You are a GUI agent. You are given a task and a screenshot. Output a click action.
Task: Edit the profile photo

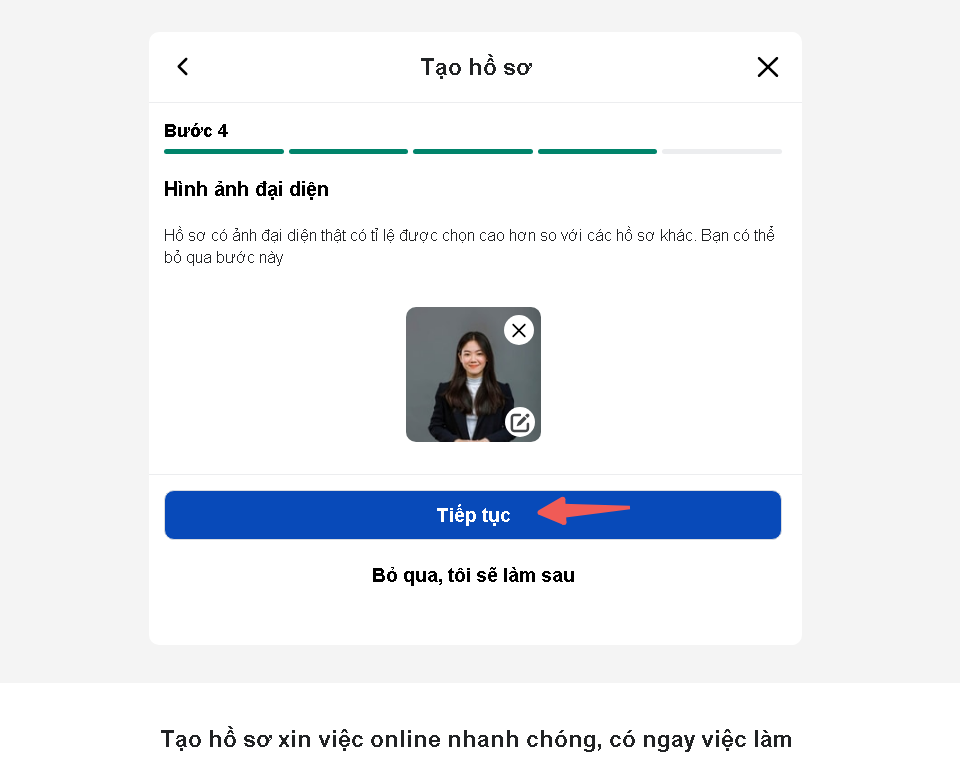click(x=519, y=422)
